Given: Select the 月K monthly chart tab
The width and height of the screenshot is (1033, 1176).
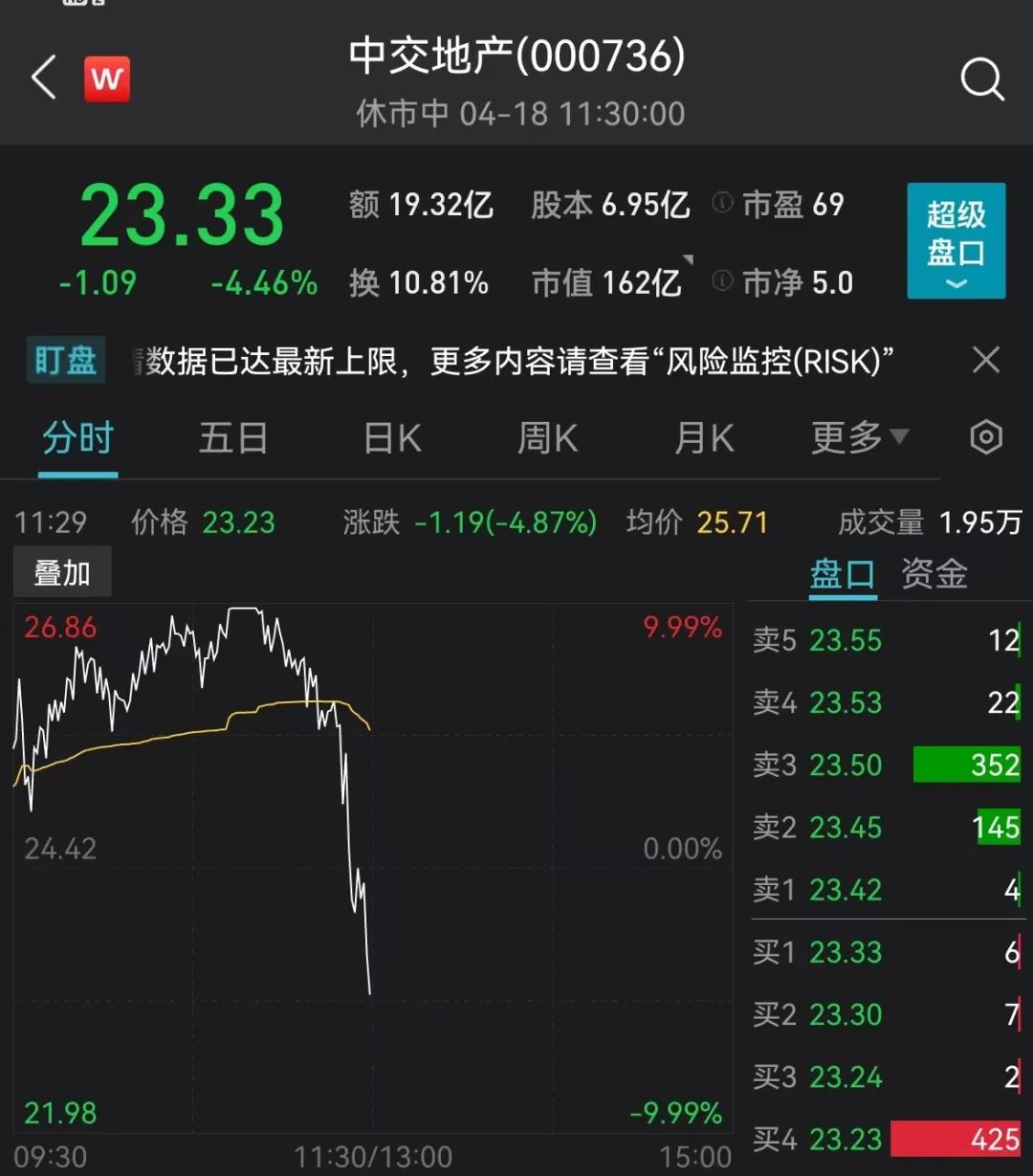Looking at the screenshot, I should click(703, 437).
